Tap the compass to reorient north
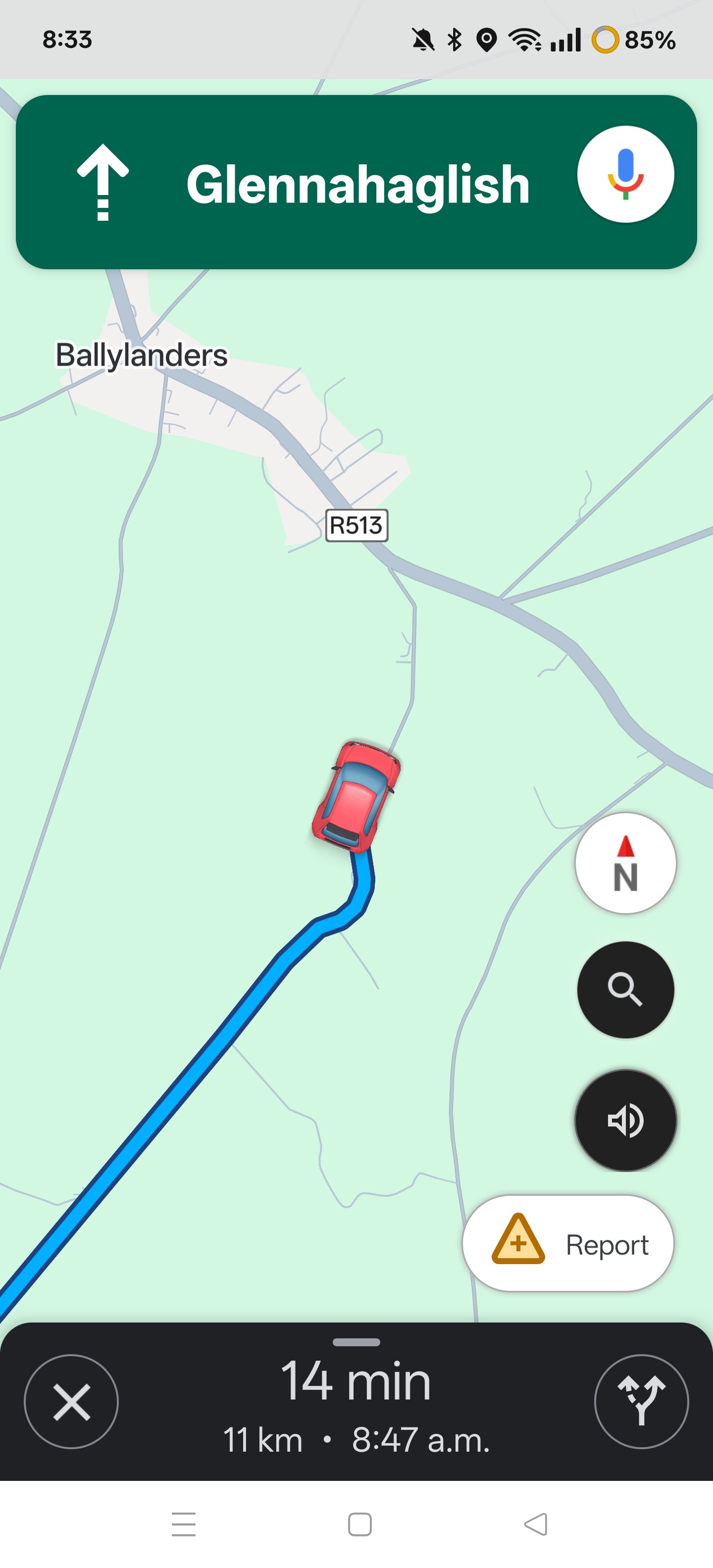This screenshot has height=1568, width=713. tap(625, 863)
